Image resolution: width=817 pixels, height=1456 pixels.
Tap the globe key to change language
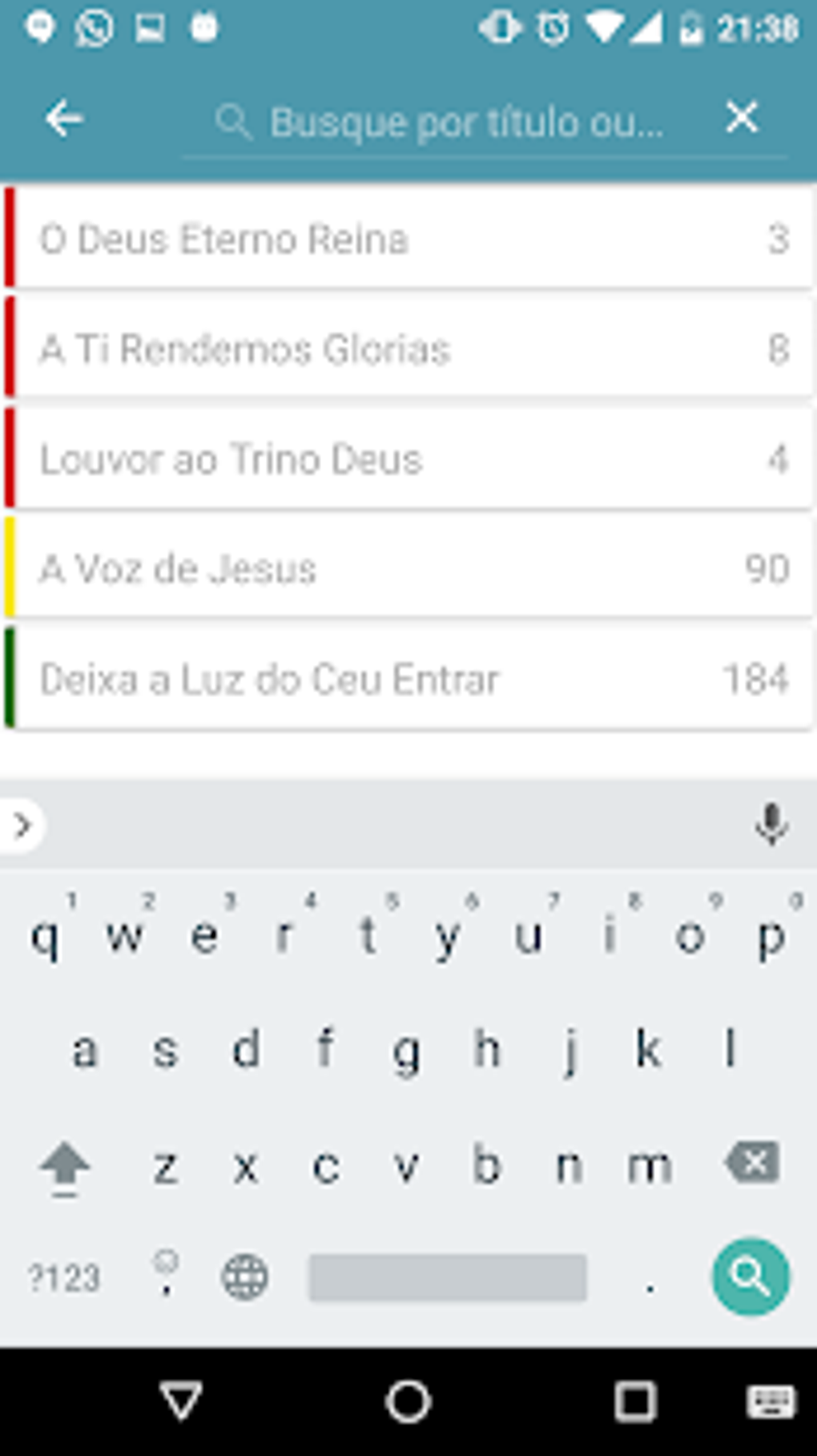[x=244, y=1277]
